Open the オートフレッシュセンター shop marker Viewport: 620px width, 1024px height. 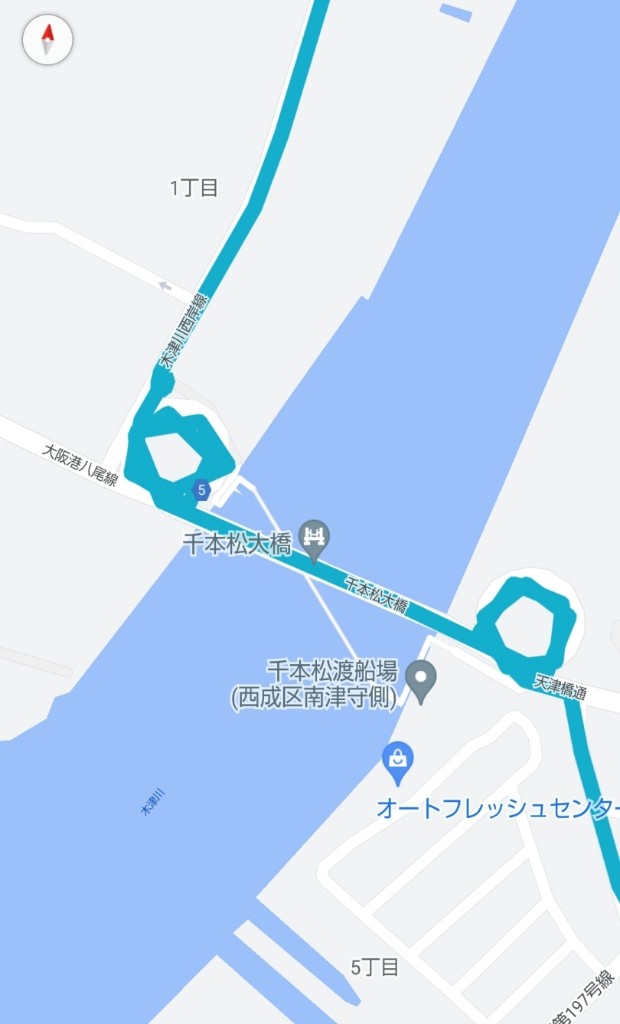[398, 764]
